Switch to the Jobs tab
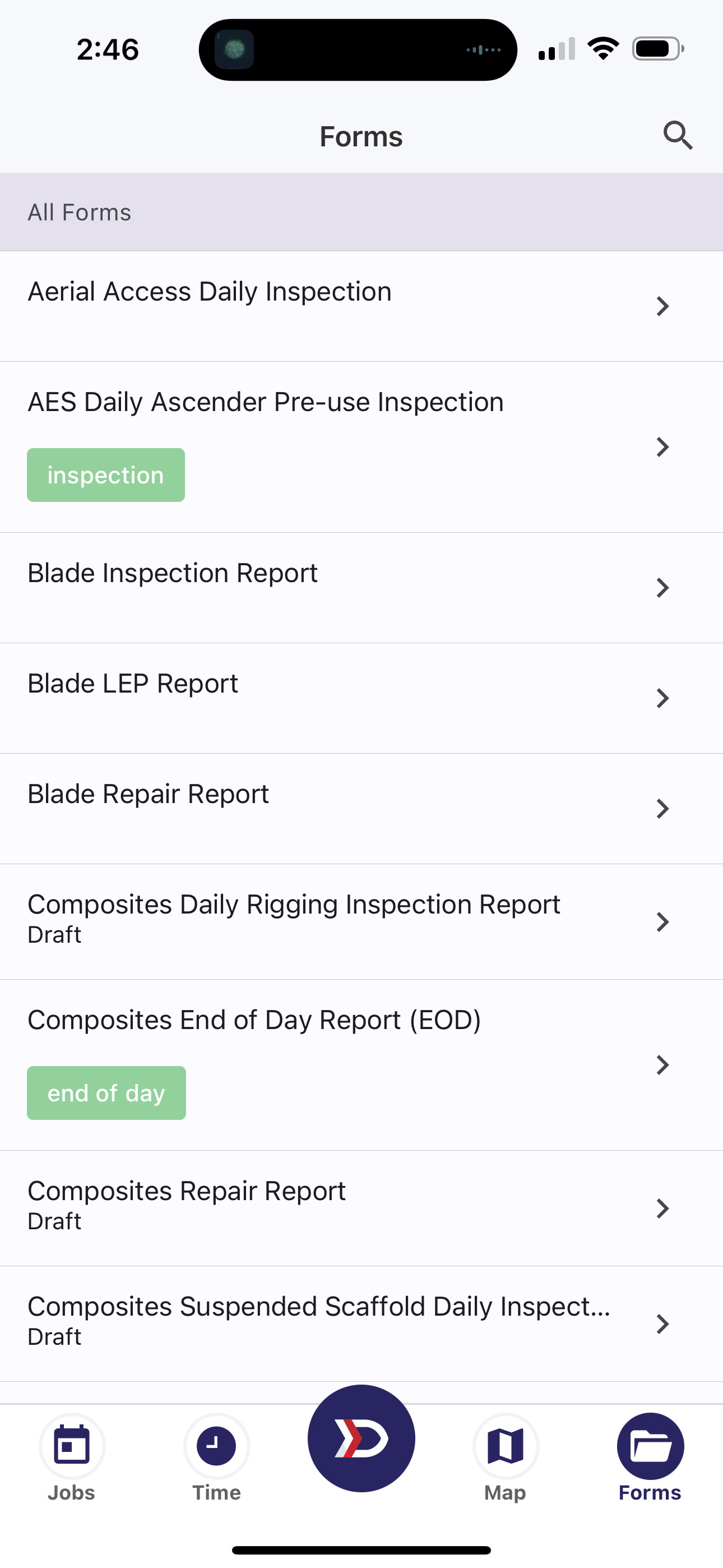 click(x=72, y=1458)
